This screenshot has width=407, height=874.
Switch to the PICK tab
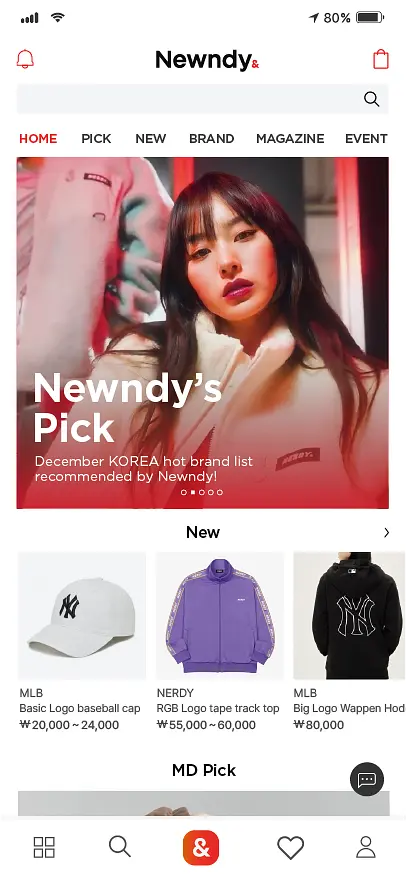click(x=96, y=139)
